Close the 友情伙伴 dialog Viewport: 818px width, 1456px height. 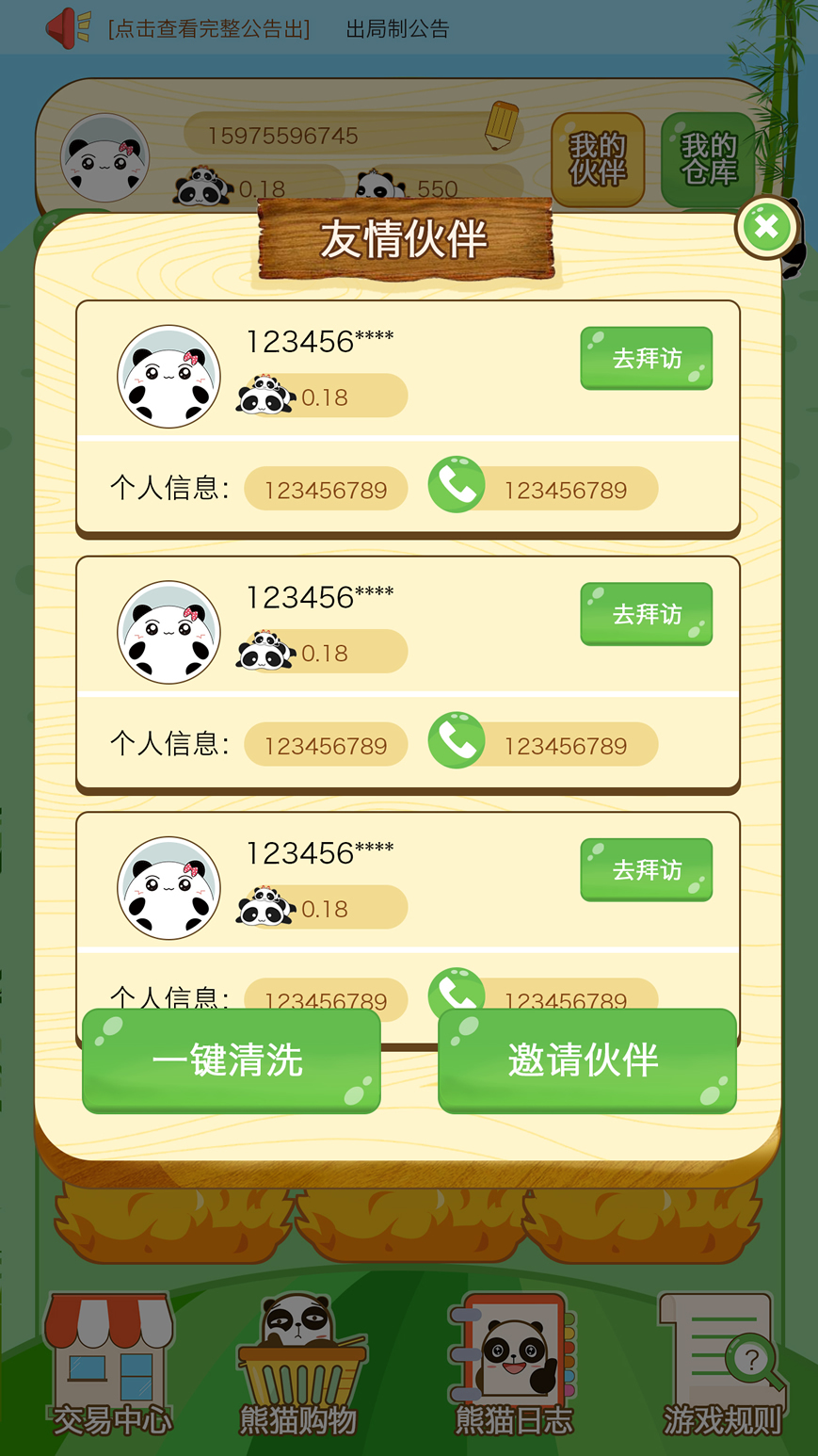[766, 226]
